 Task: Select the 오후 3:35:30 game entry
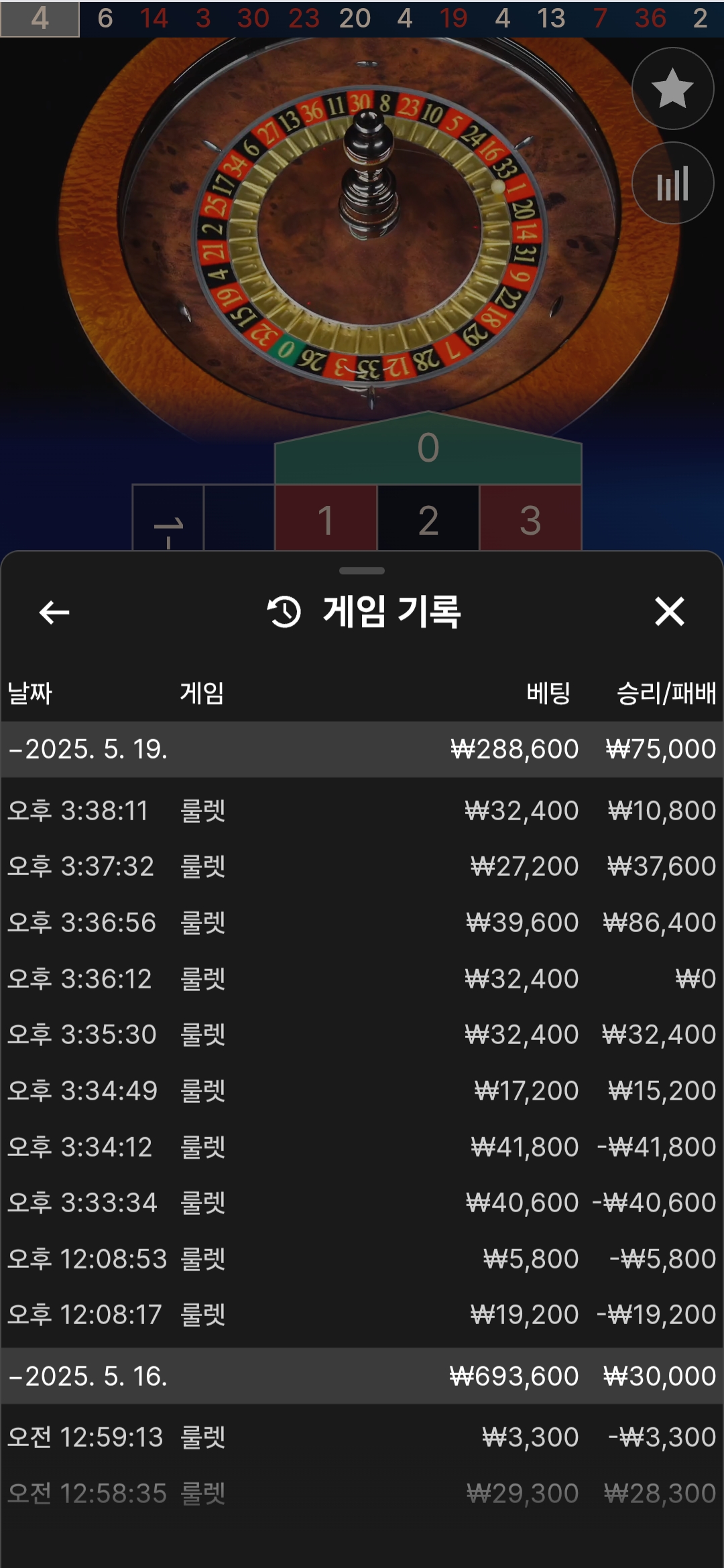362,1035
